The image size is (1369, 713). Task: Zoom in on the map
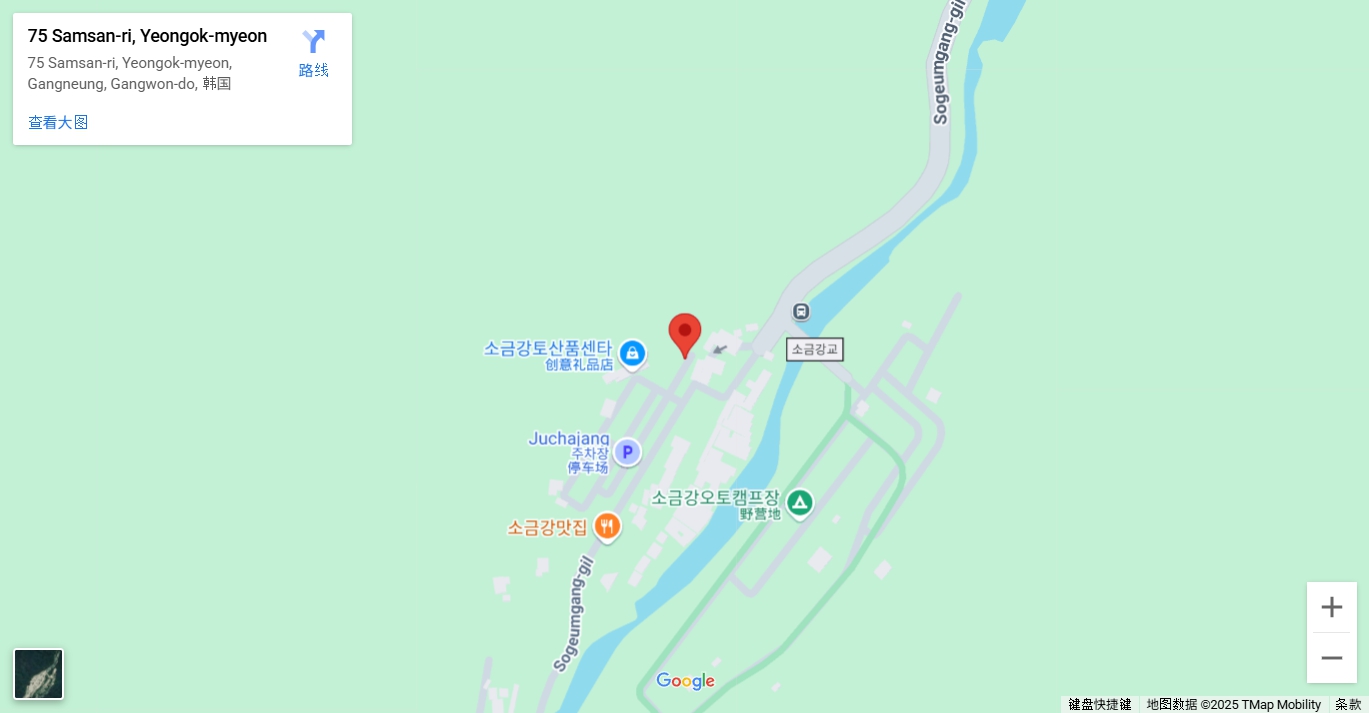pyautogui.click(x=1331, y=607)
